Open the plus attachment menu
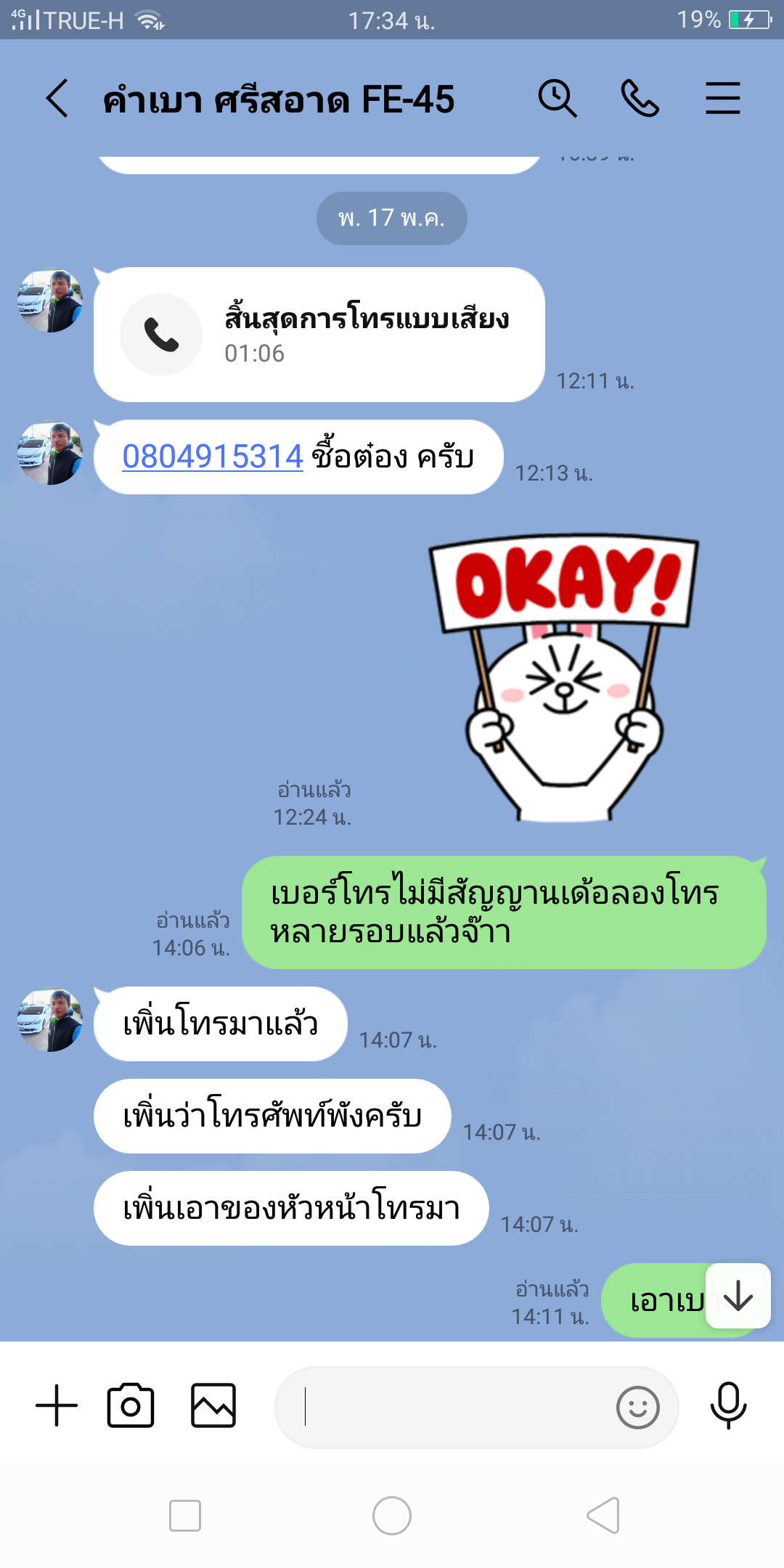The width and height of the screenshot is (784, 1568). click(57, 1405)
